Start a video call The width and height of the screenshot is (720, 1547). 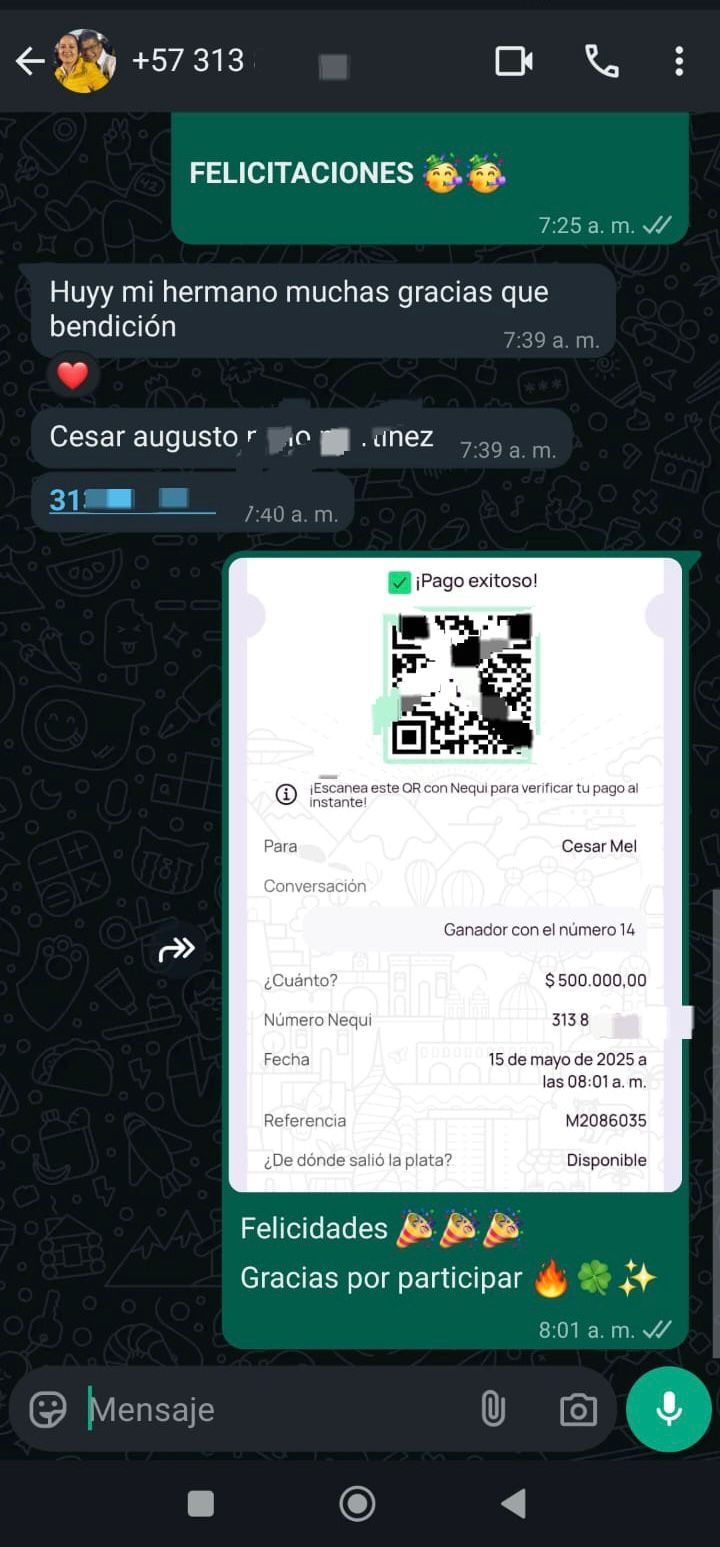coord(514,62)
